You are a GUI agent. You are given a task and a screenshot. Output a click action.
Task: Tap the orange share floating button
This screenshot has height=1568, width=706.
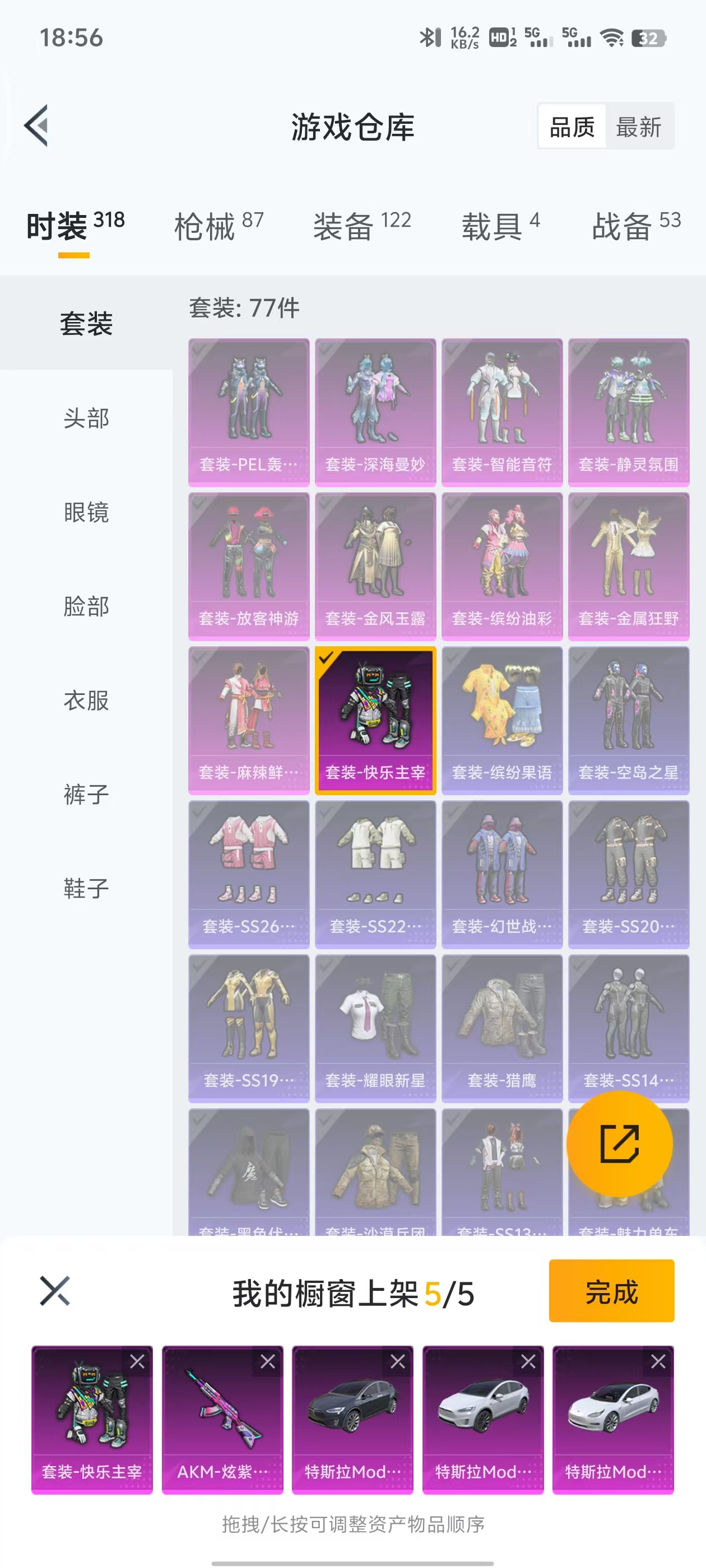coord(620,1144)
